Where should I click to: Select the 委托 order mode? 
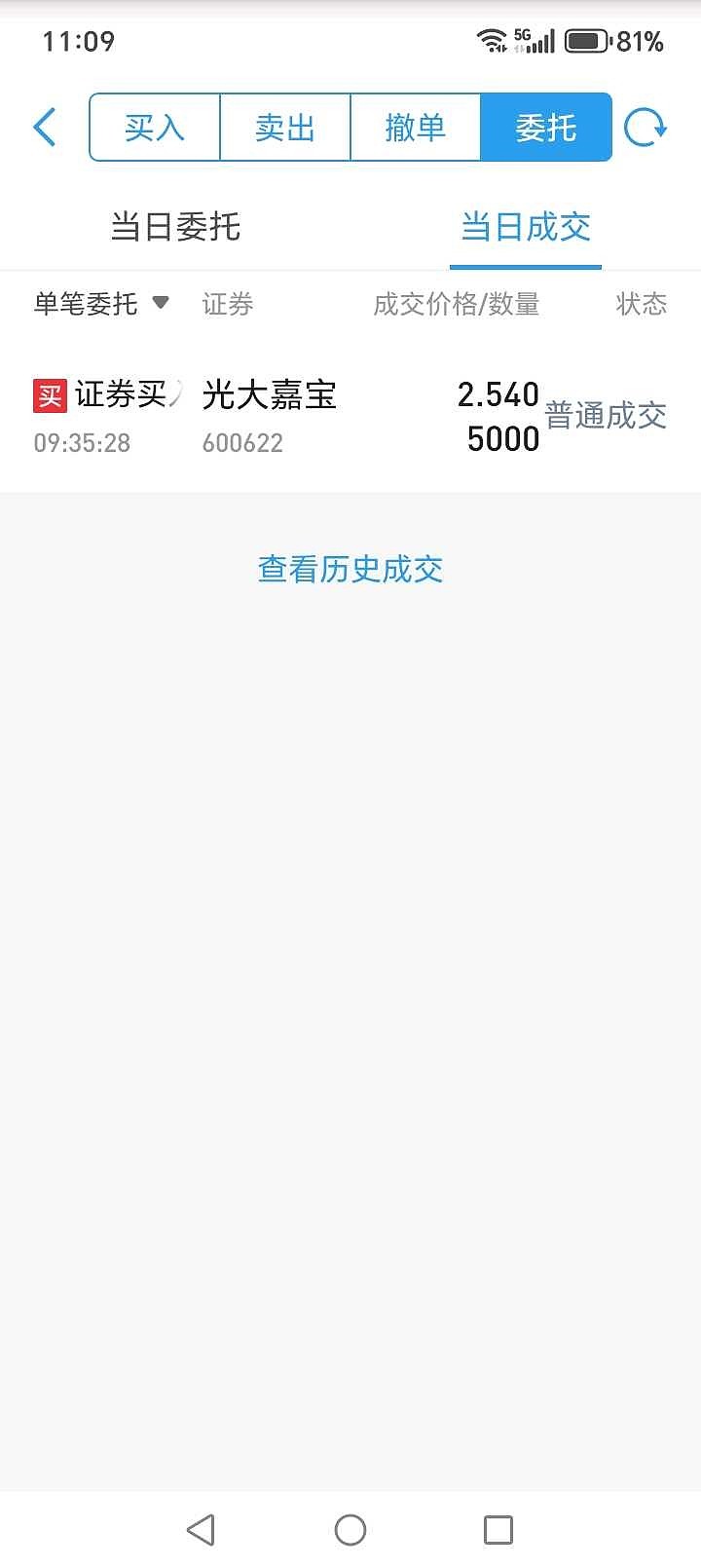click(x=545, y=127)
